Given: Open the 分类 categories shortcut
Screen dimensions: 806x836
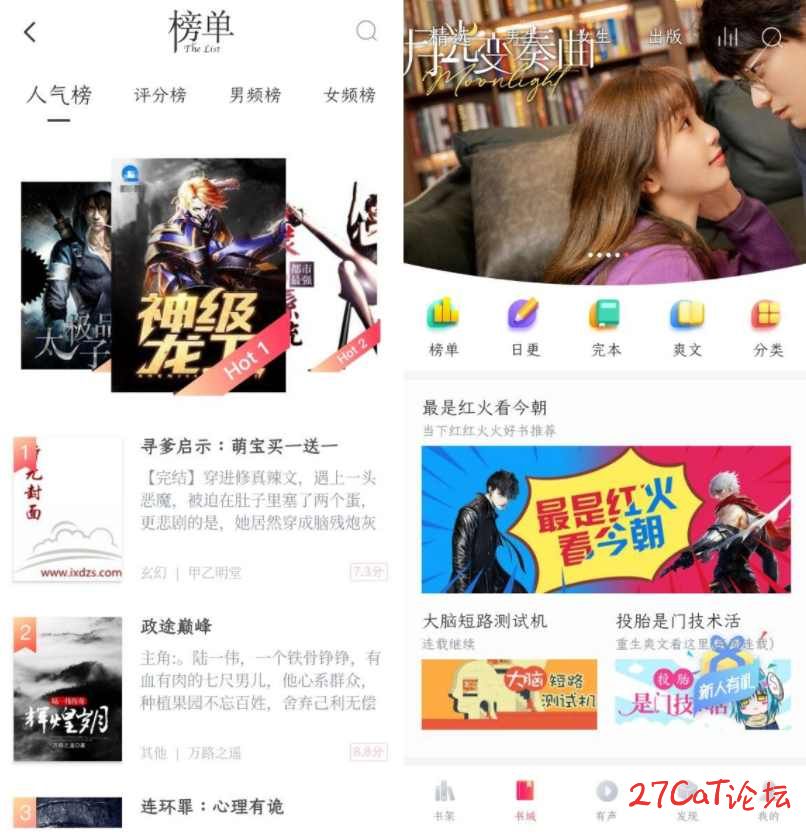Looking at the screenshot, I should coord(767,326).
